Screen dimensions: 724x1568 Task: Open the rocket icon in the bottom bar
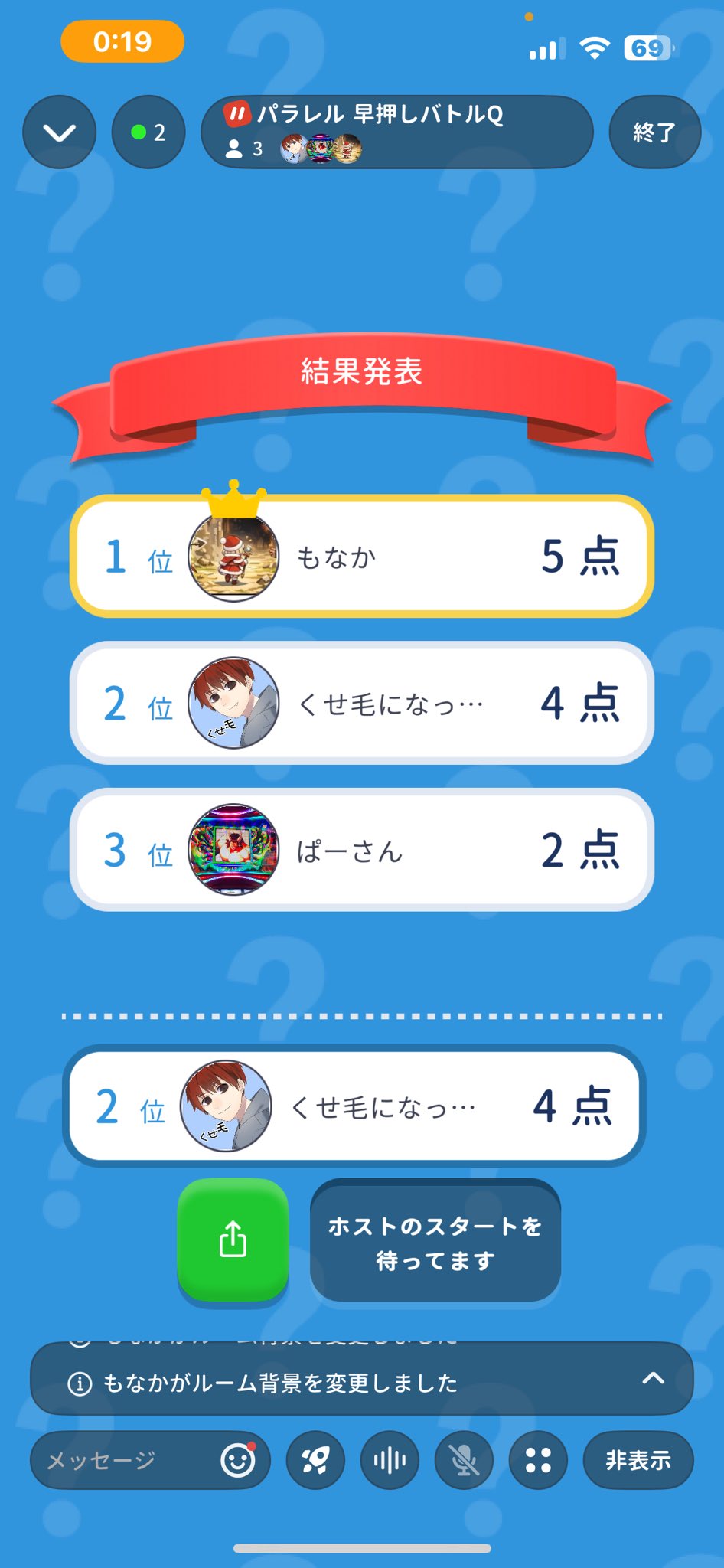(315, 1460)
